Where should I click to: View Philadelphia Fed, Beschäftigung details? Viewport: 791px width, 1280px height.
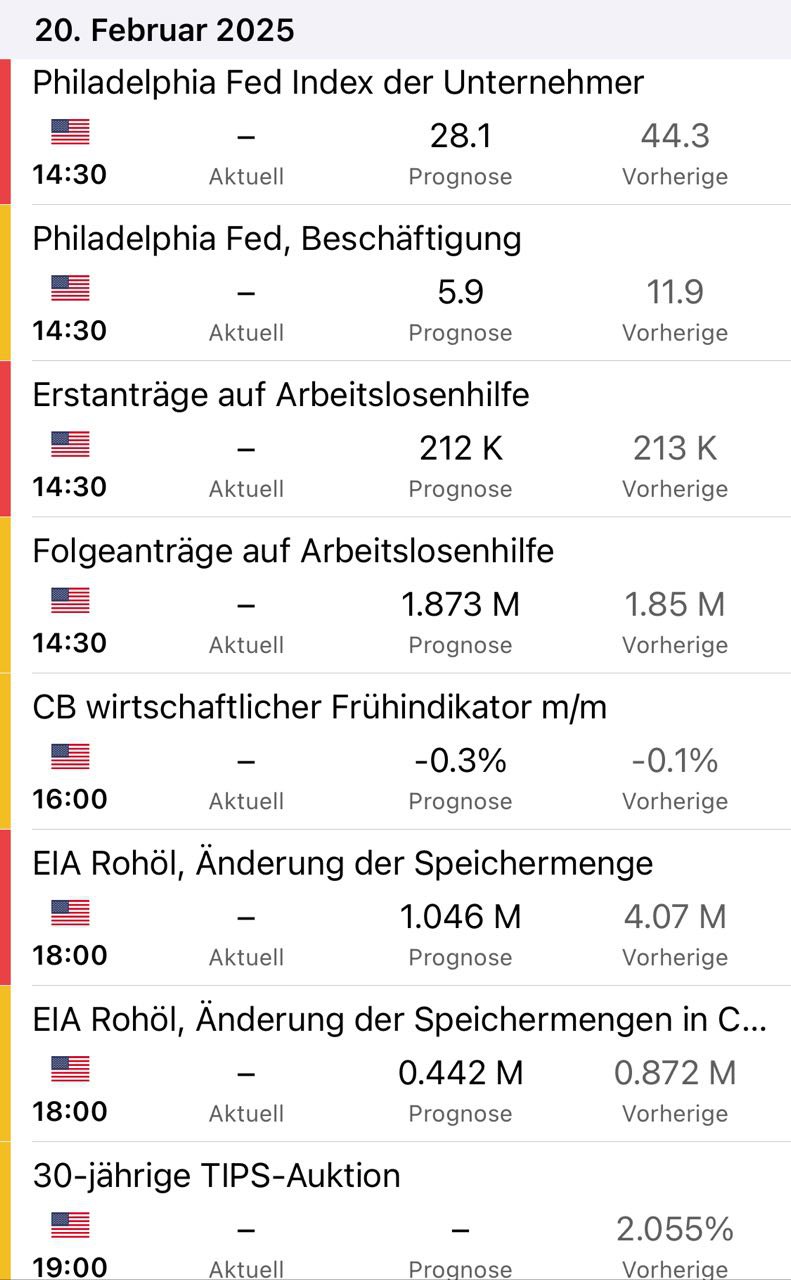(277, 239)
